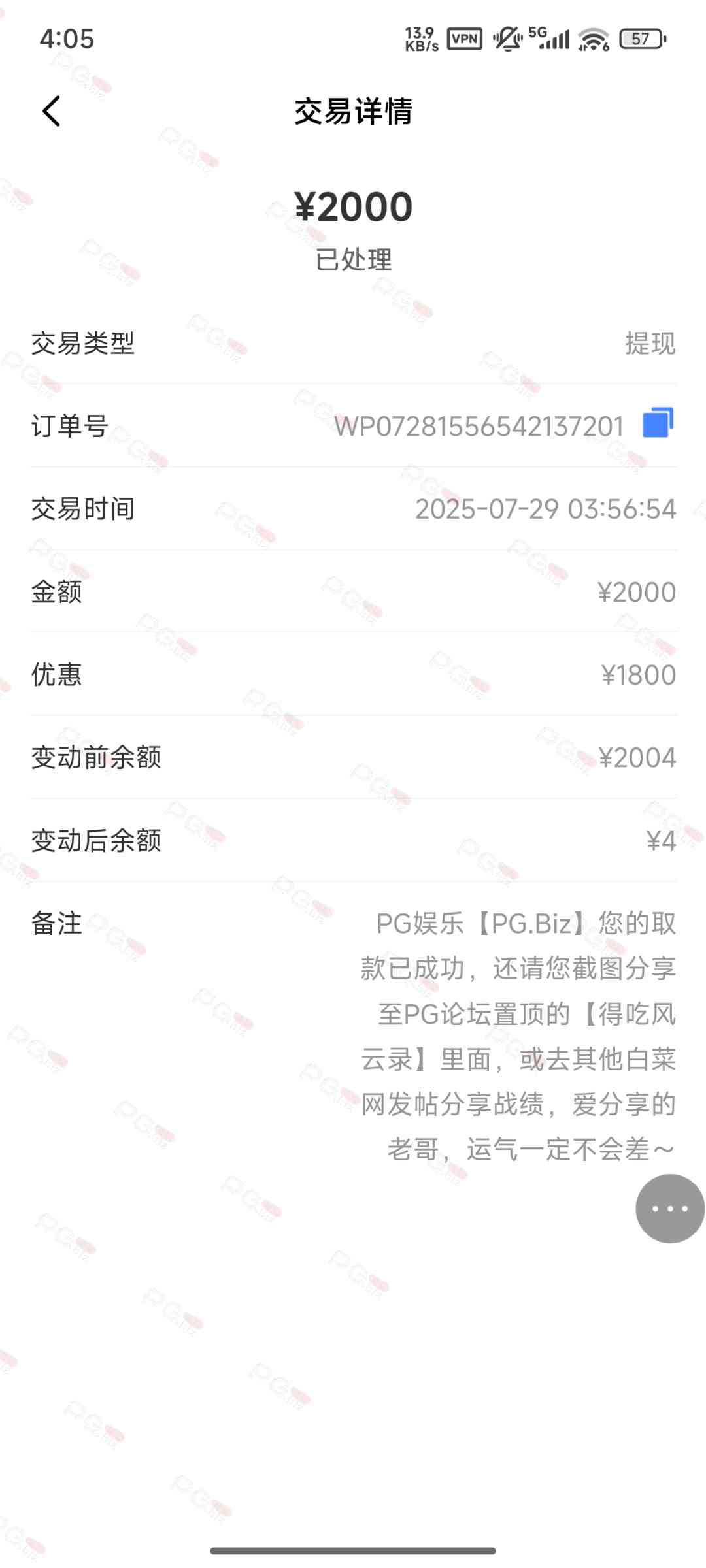Go back from transaction details
The image size is (706, 1568).
click(52, 111)
